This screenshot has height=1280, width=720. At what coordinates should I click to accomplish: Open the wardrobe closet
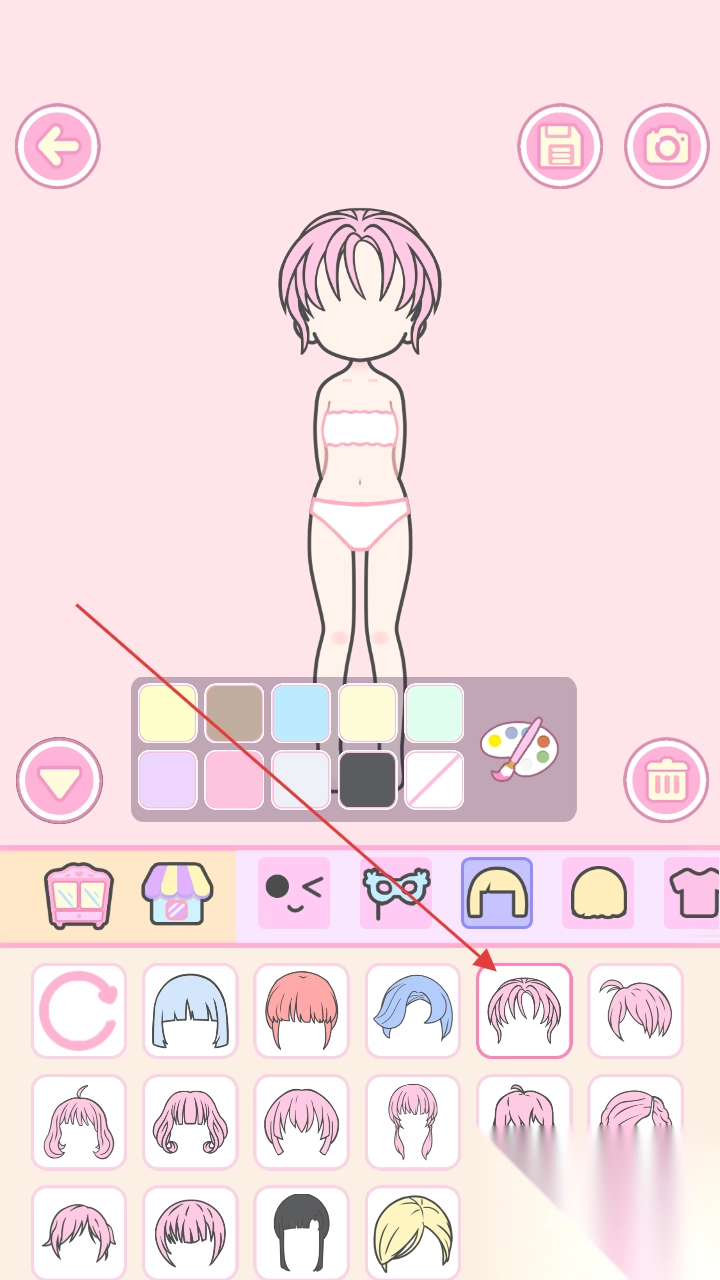[79, 894]
